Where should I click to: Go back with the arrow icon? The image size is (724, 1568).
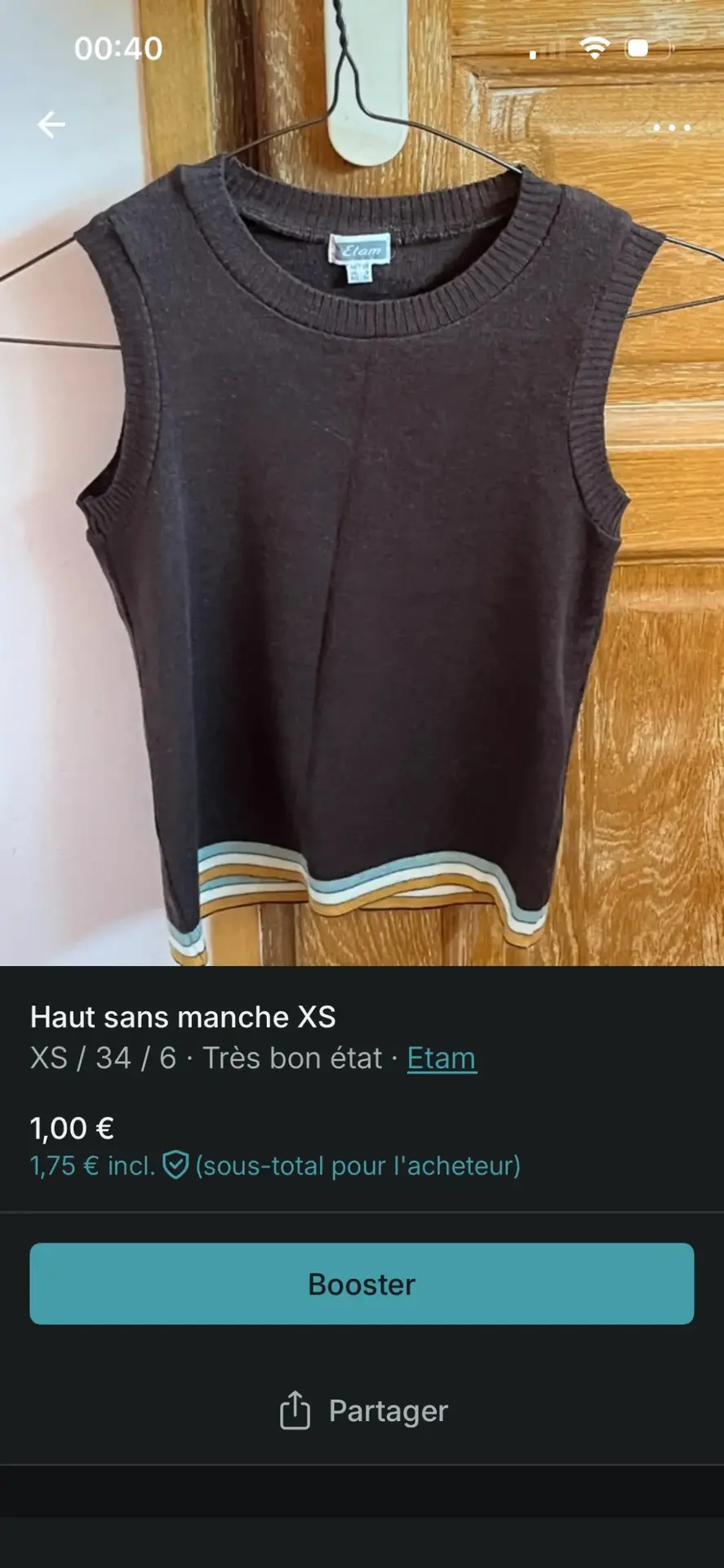tap(51, 125)
